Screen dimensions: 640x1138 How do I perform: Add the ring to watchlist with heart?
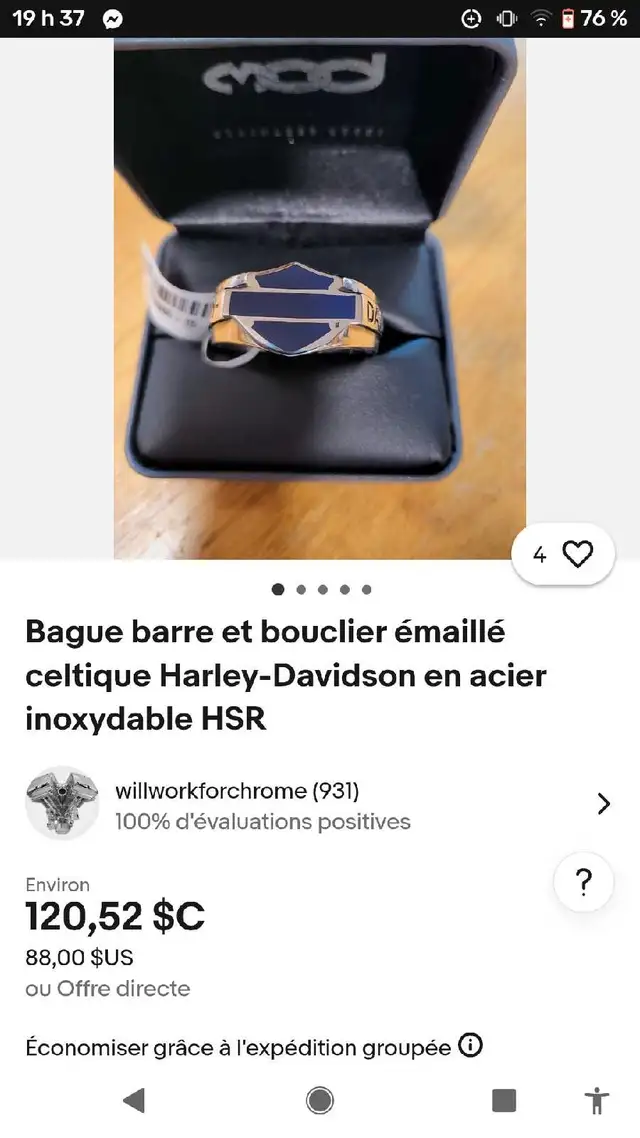point(563,554)
